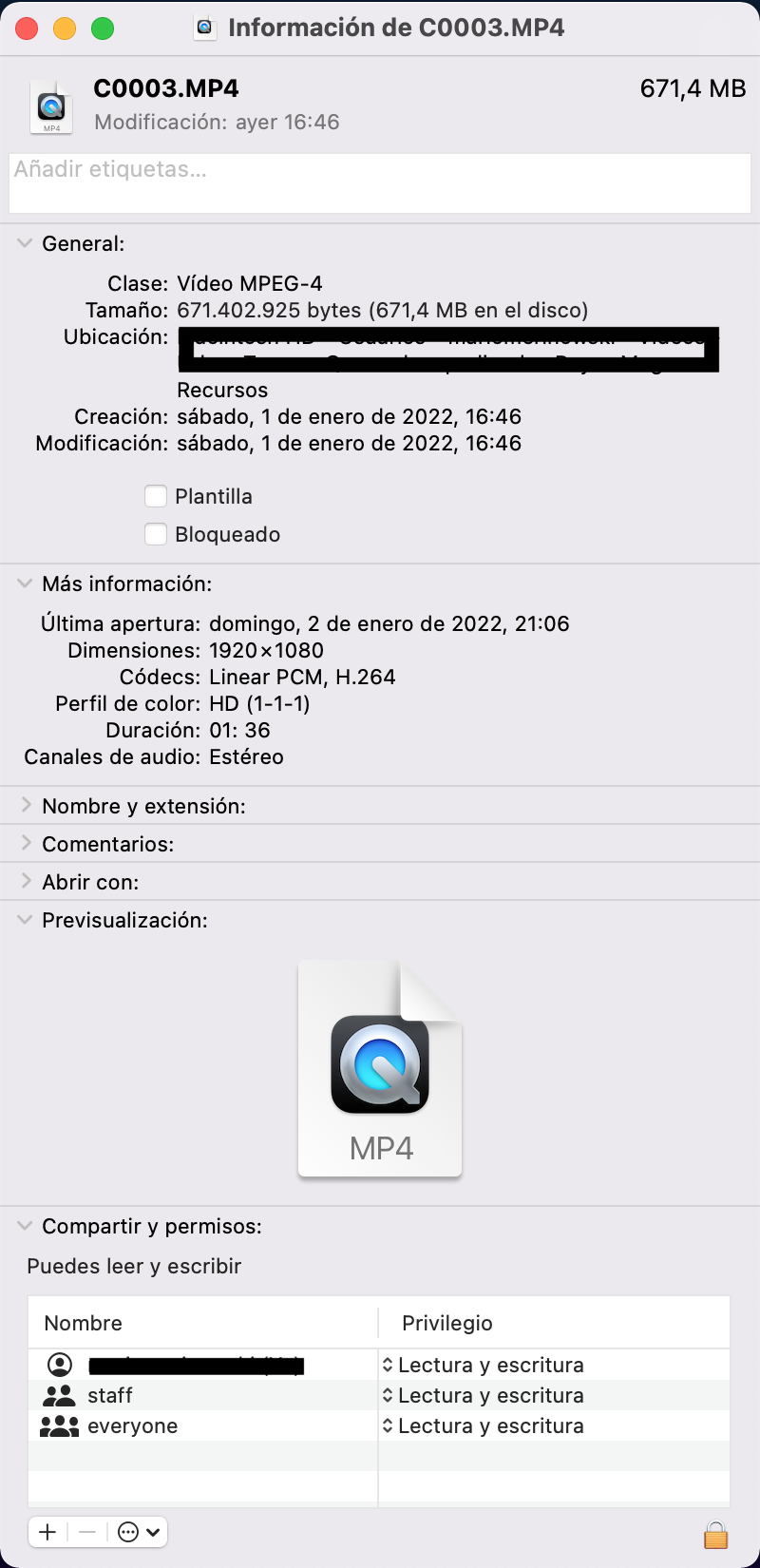Viewport: 760px width, 1568px height.
Task: Click the padlock to unlock permissions
Action: (x=715, y=1534)
